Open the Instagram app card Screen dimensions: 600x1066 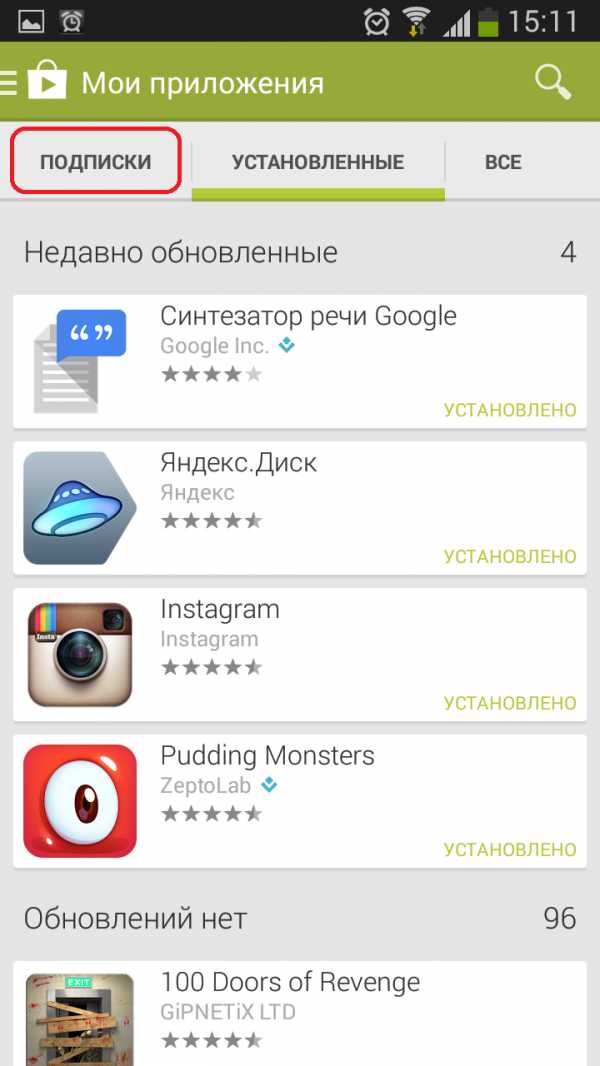coord(300,655)
